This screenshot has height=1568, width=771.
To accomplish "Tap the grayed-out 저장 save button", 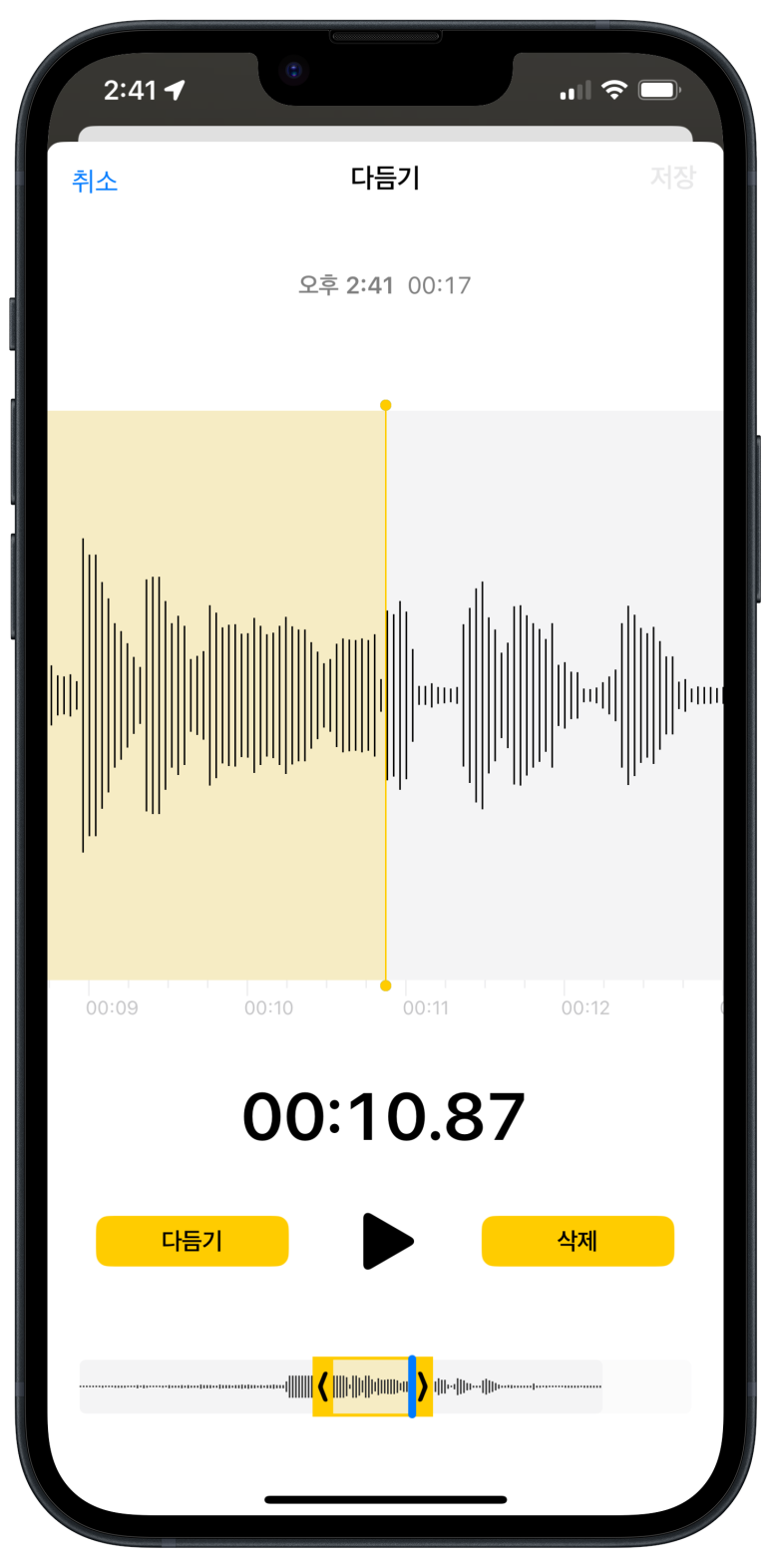I will [672, 178].
